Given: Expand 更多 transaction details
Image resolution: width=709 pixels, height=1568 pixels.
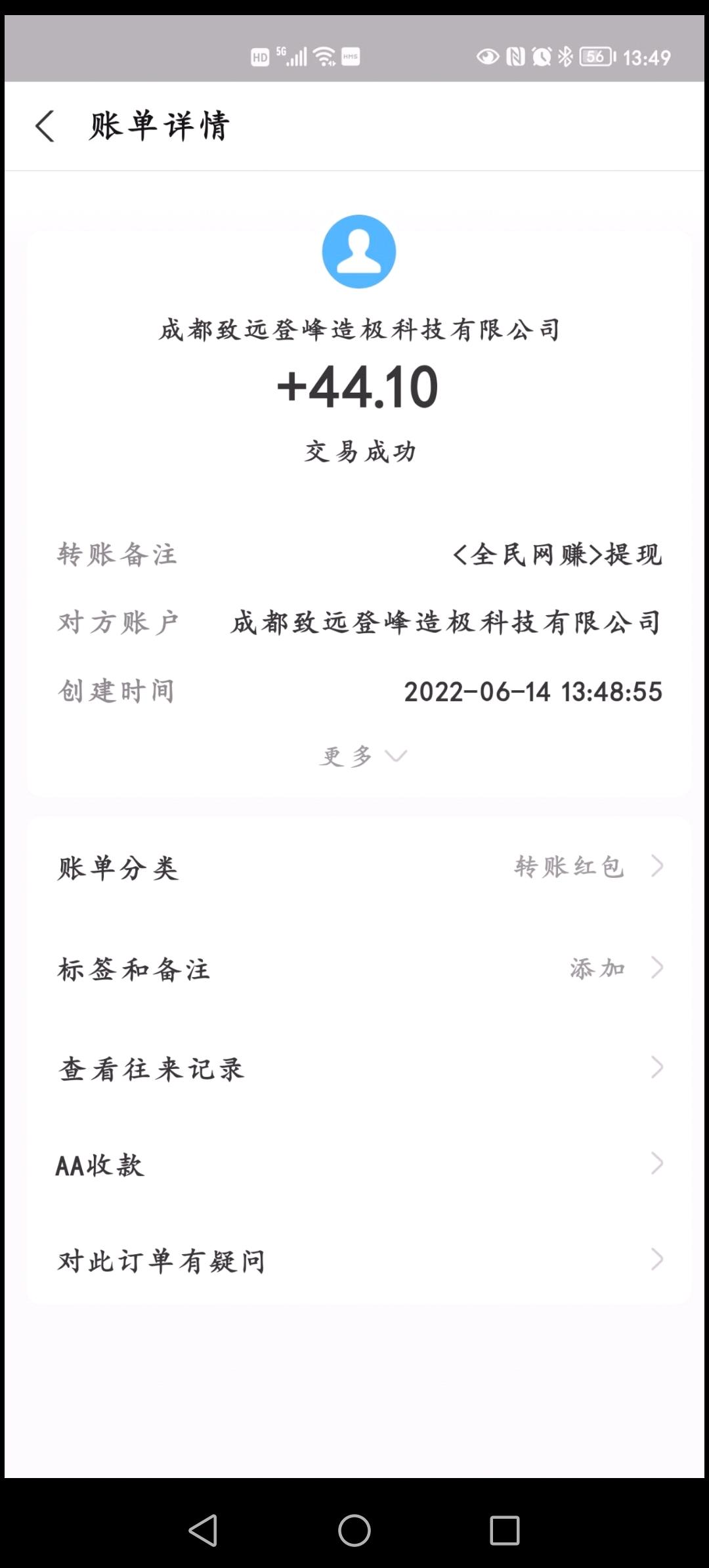Looking at the screenshot, I should click(x=362, y=756).
